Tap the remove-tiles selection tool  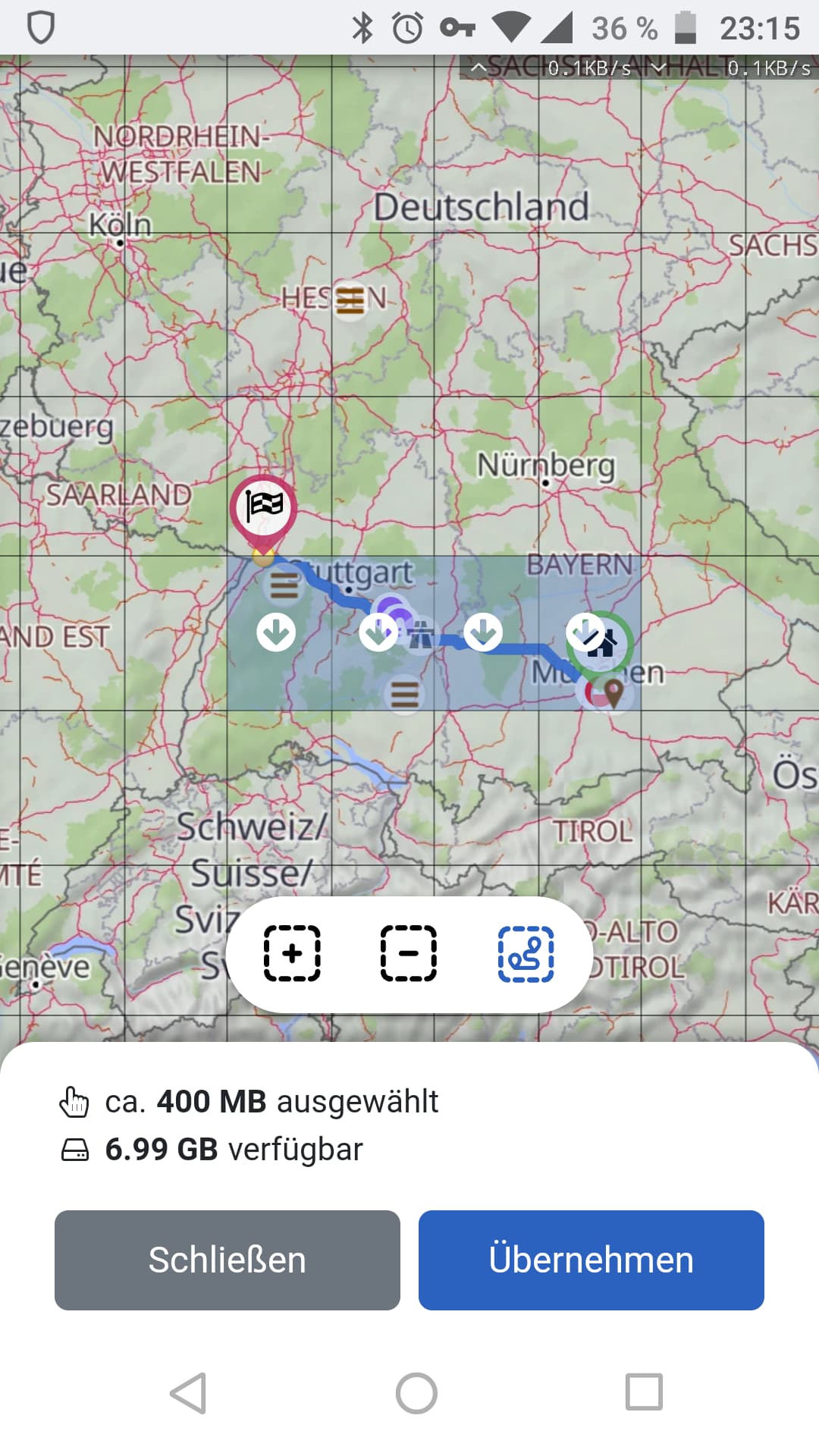click(x=408, y=953)
